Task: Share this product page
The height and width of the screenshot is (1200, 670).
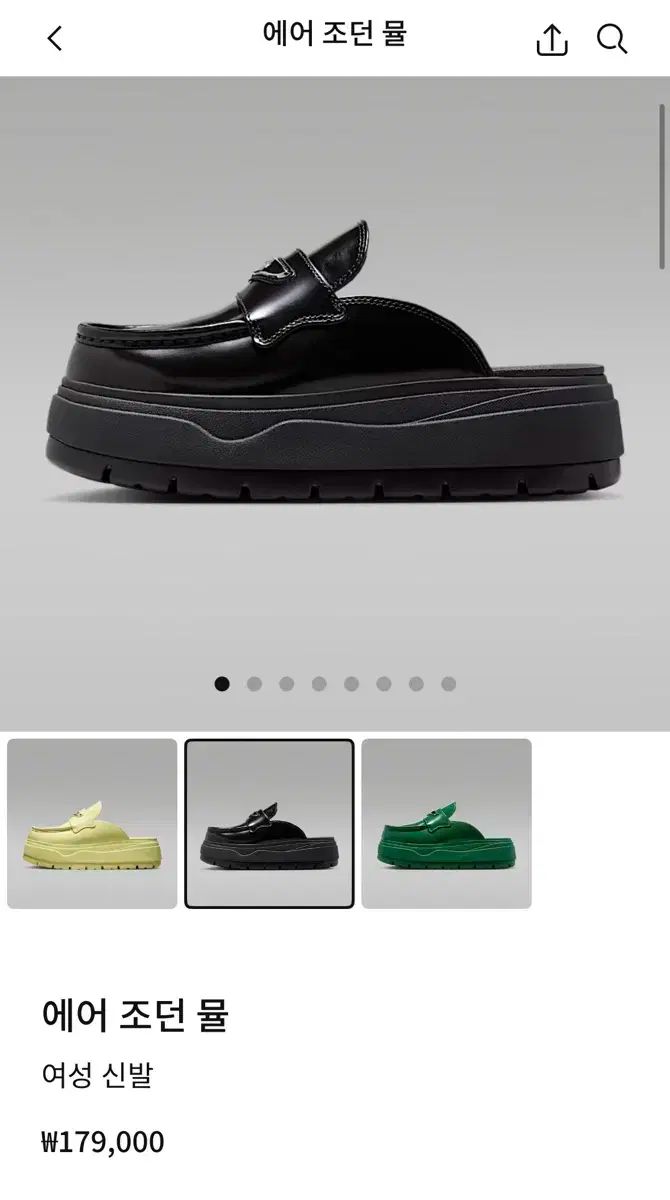Action: 552,39
